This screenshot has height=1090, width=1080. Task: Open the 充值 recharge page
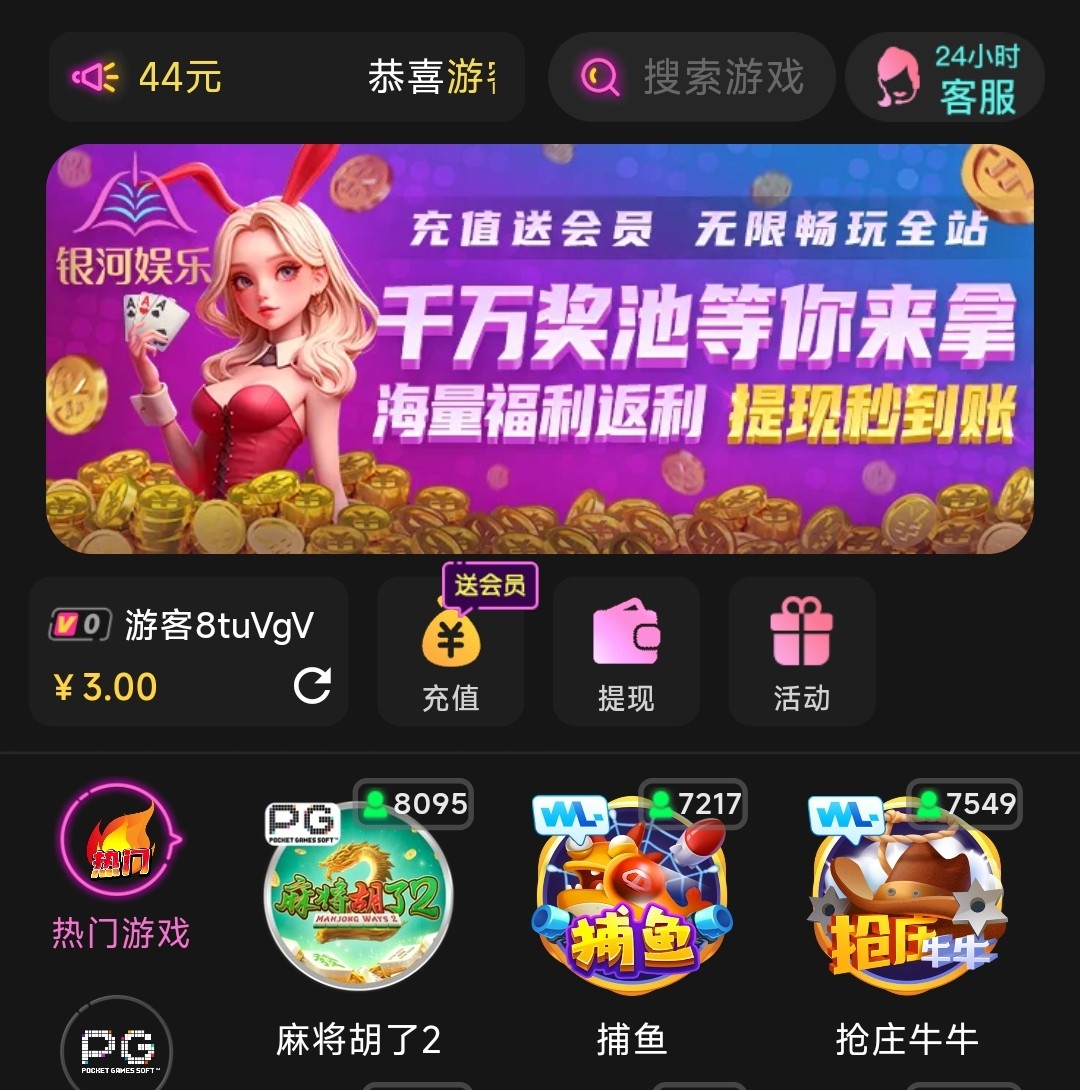pyautogui.click(x=450, y=652)
